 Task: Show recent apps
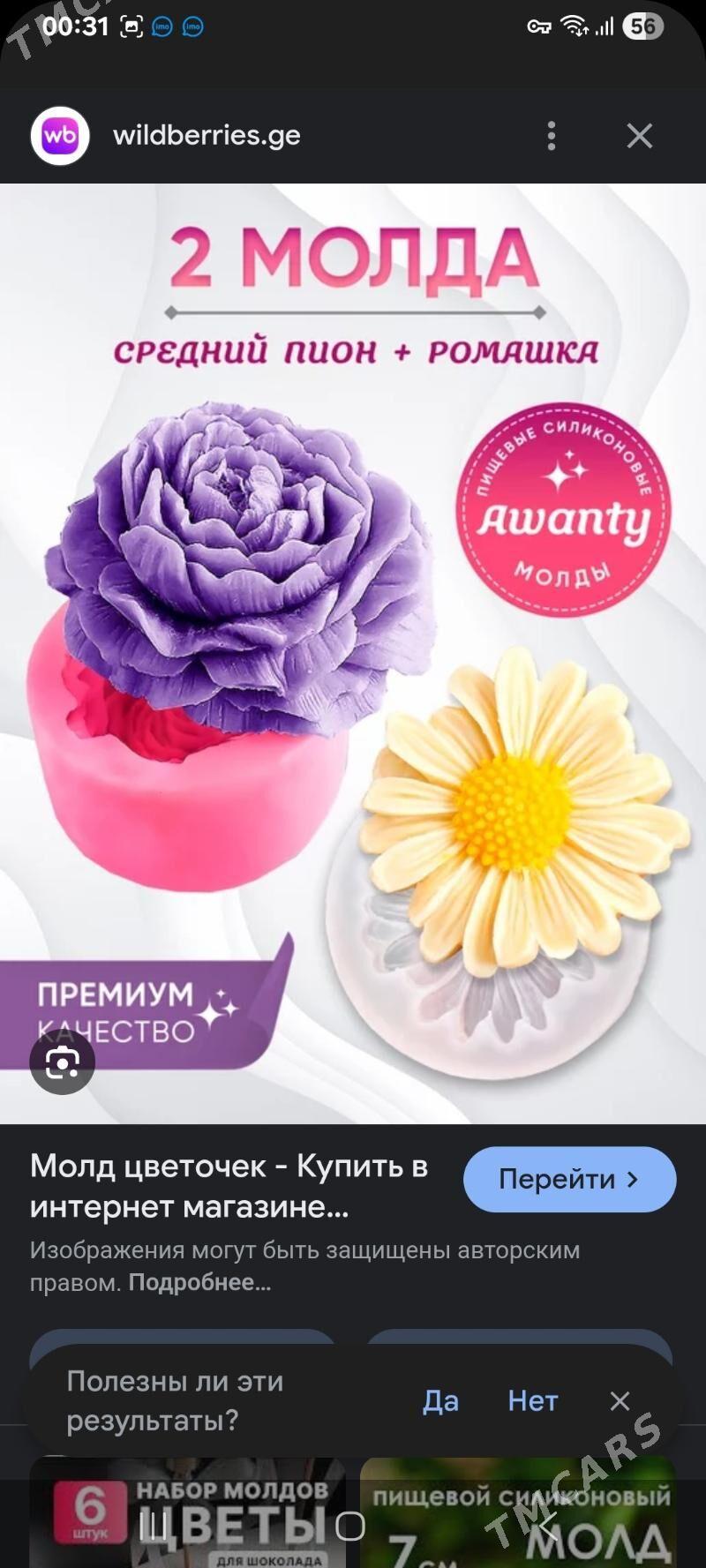coord(153,1526)
